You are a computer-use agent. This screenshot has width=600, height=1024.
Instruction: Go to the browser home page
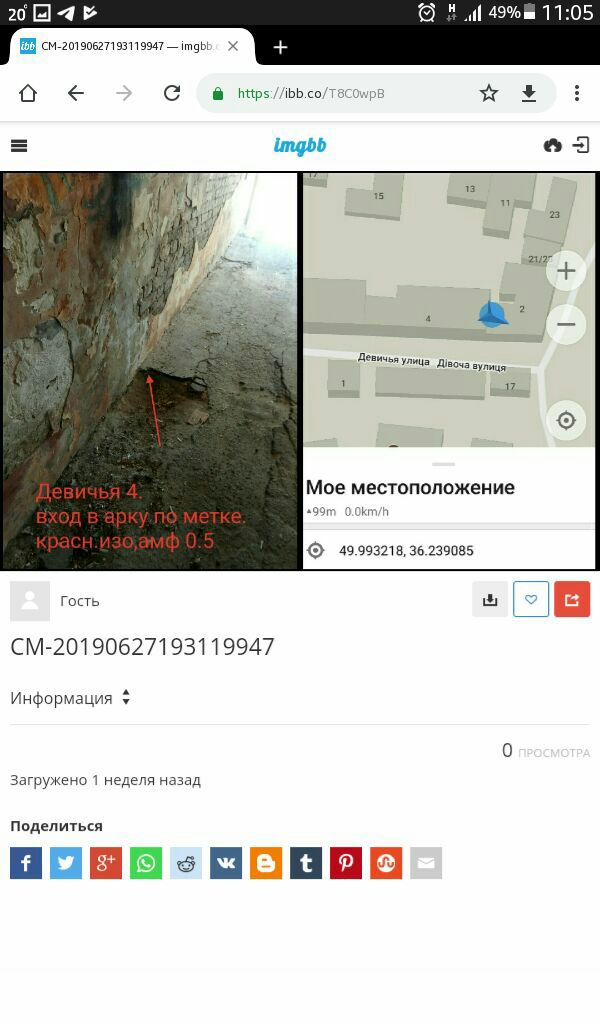pos(28,93)
